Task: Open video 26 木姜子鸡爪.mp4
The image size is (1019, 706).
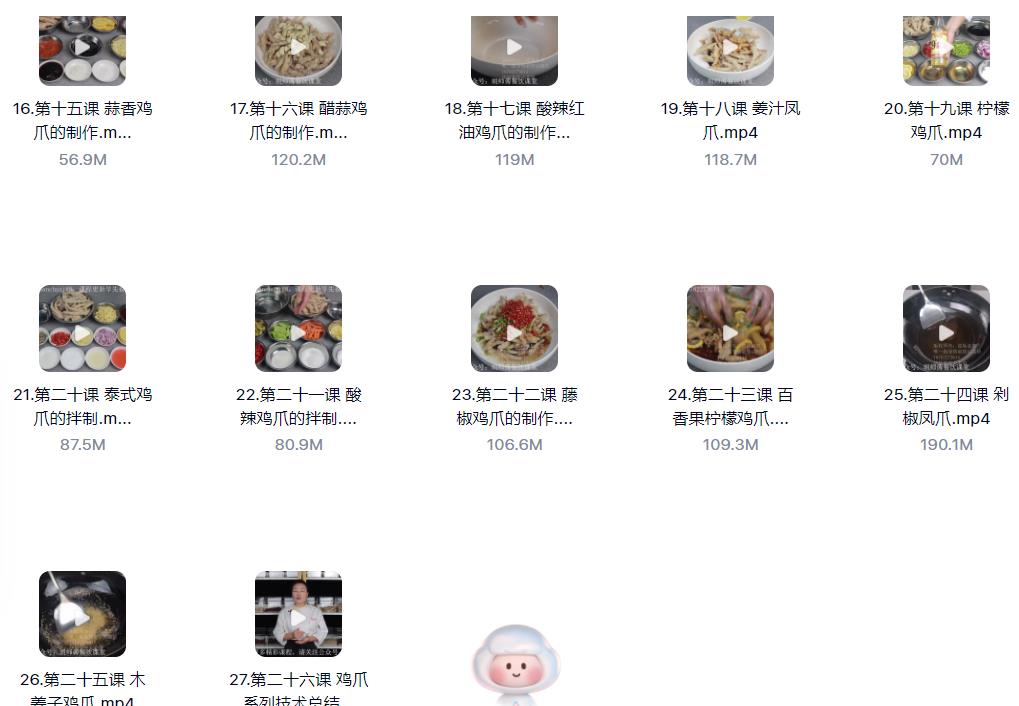Action: tap(82, 614)
